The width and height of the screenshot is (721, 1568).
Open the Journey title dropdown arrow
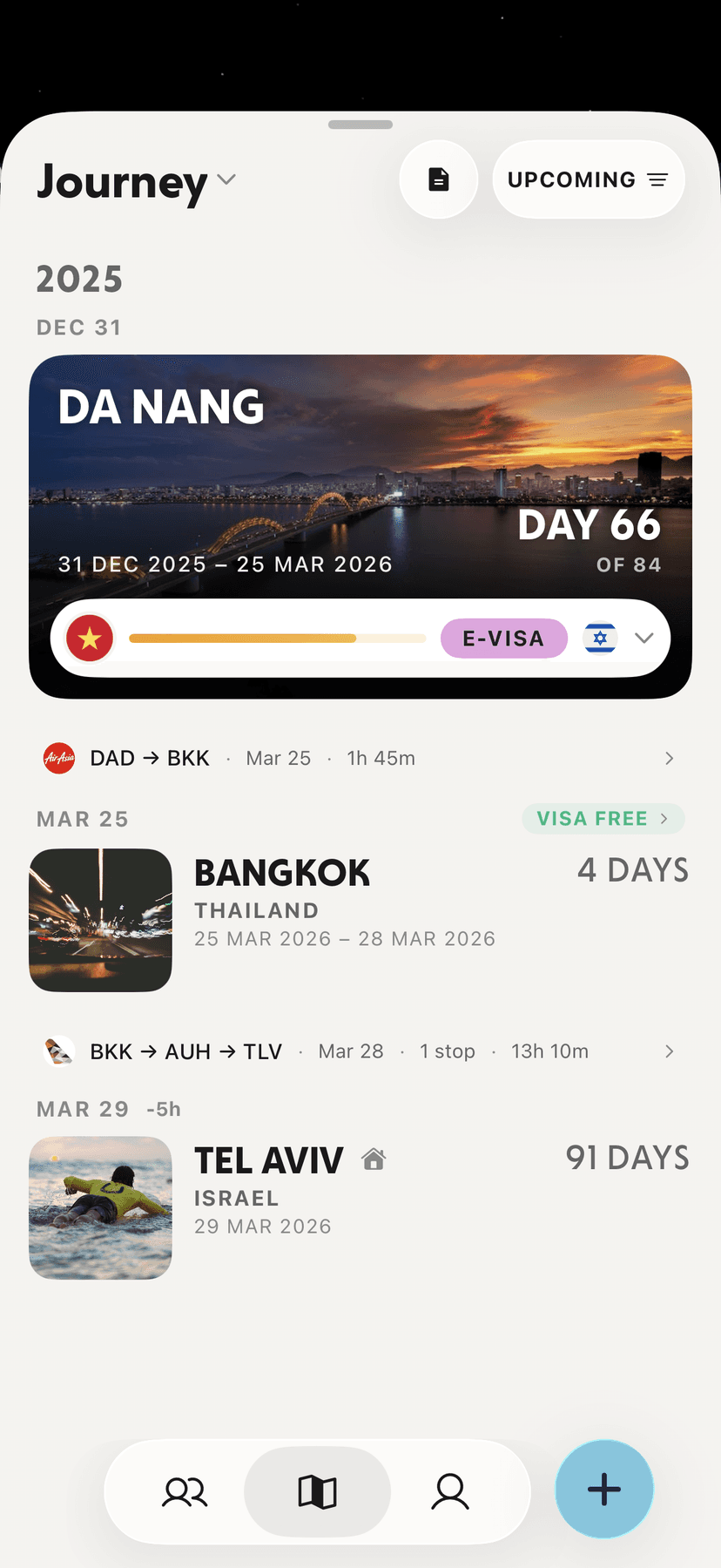click(x=226, y=181)
